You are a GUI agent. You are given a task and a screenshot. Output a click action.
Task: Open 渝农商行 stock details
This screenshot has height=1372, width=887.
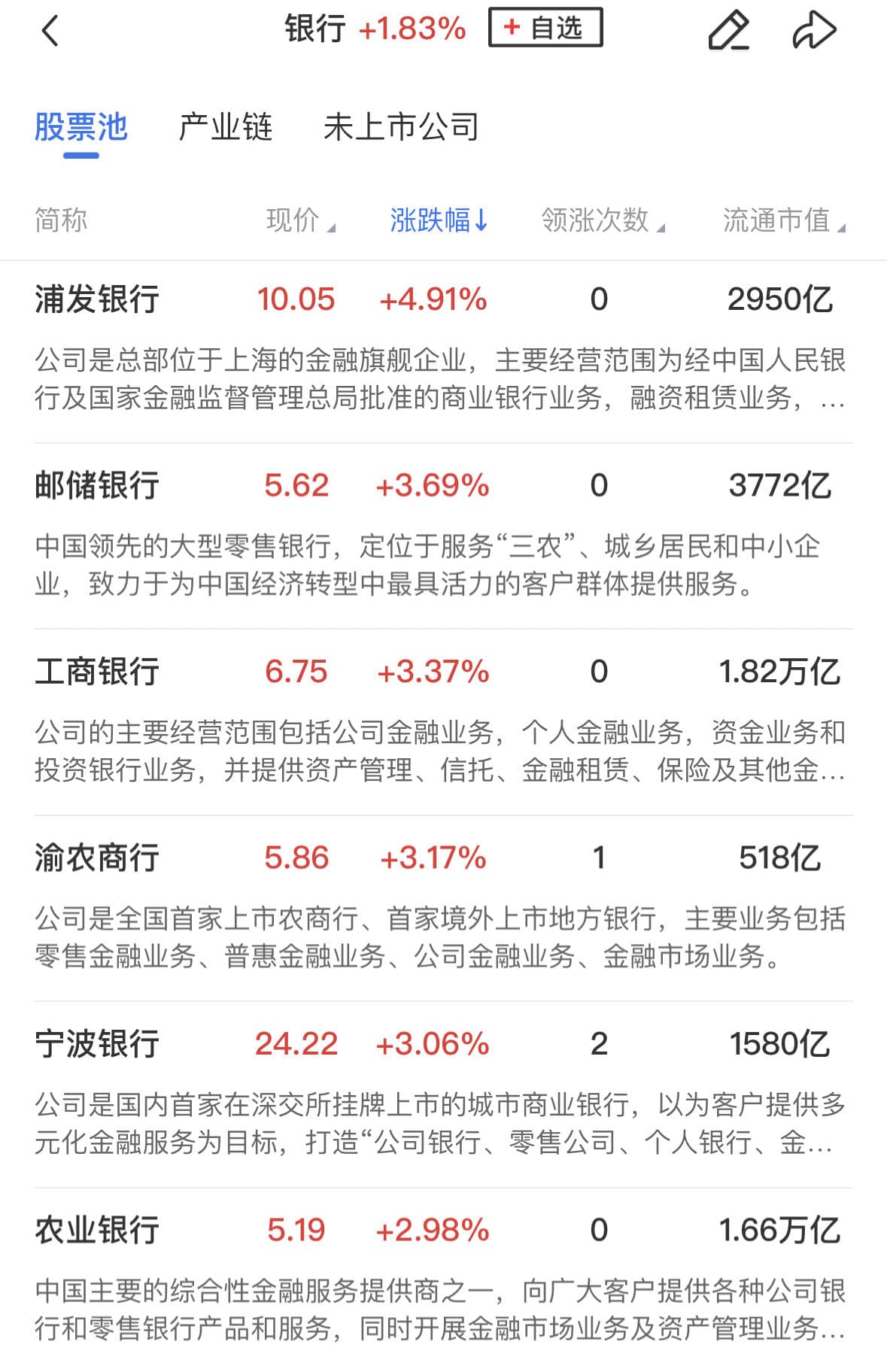[97, 857]
